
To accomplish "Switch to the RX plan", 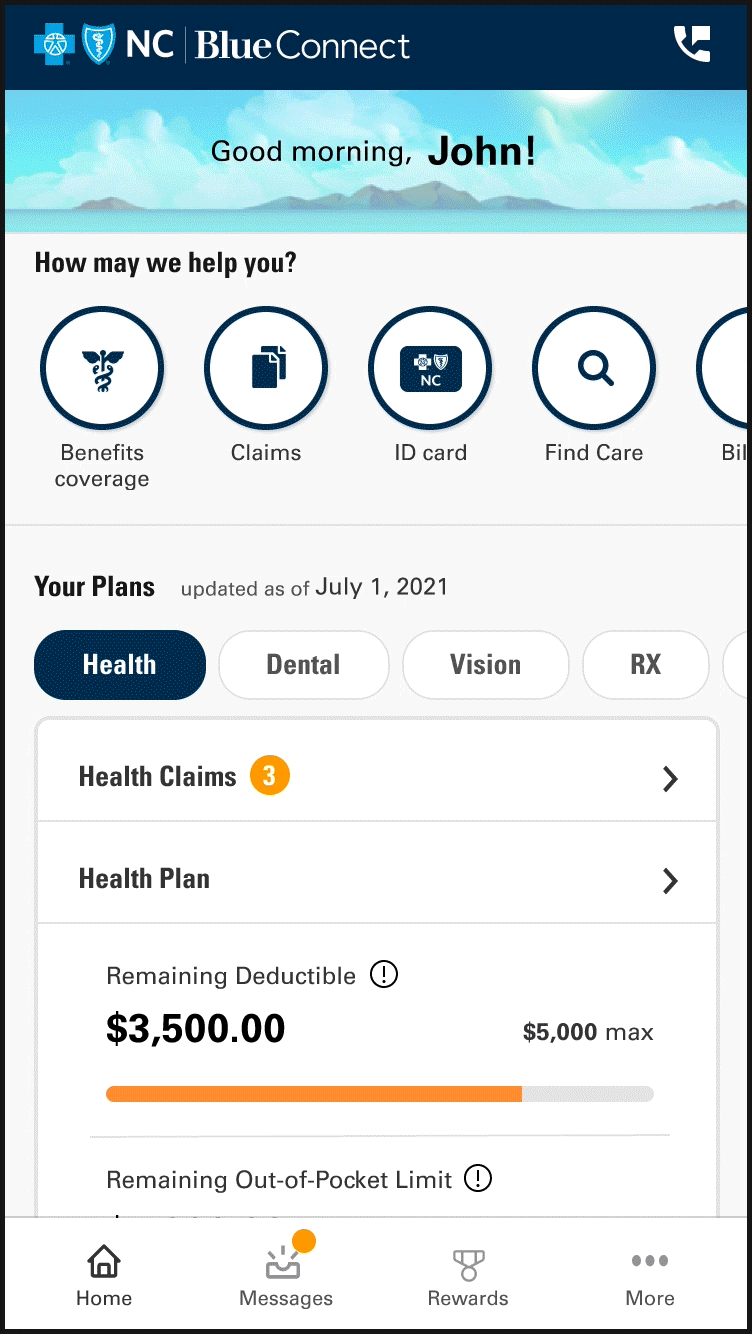I will (646, 665).
